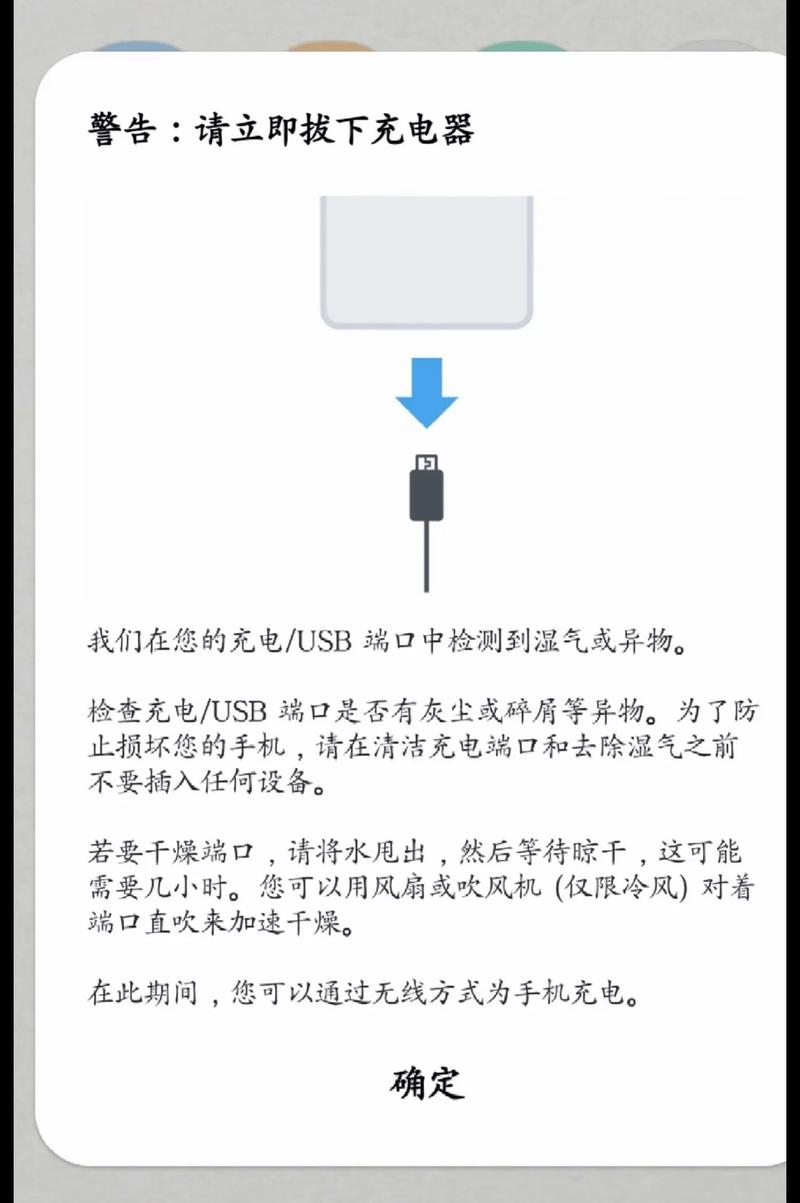This screenshot has width=800, height=1203.
Task: Tap the teal circular app icon behind dialog
Action: point(520,45)
